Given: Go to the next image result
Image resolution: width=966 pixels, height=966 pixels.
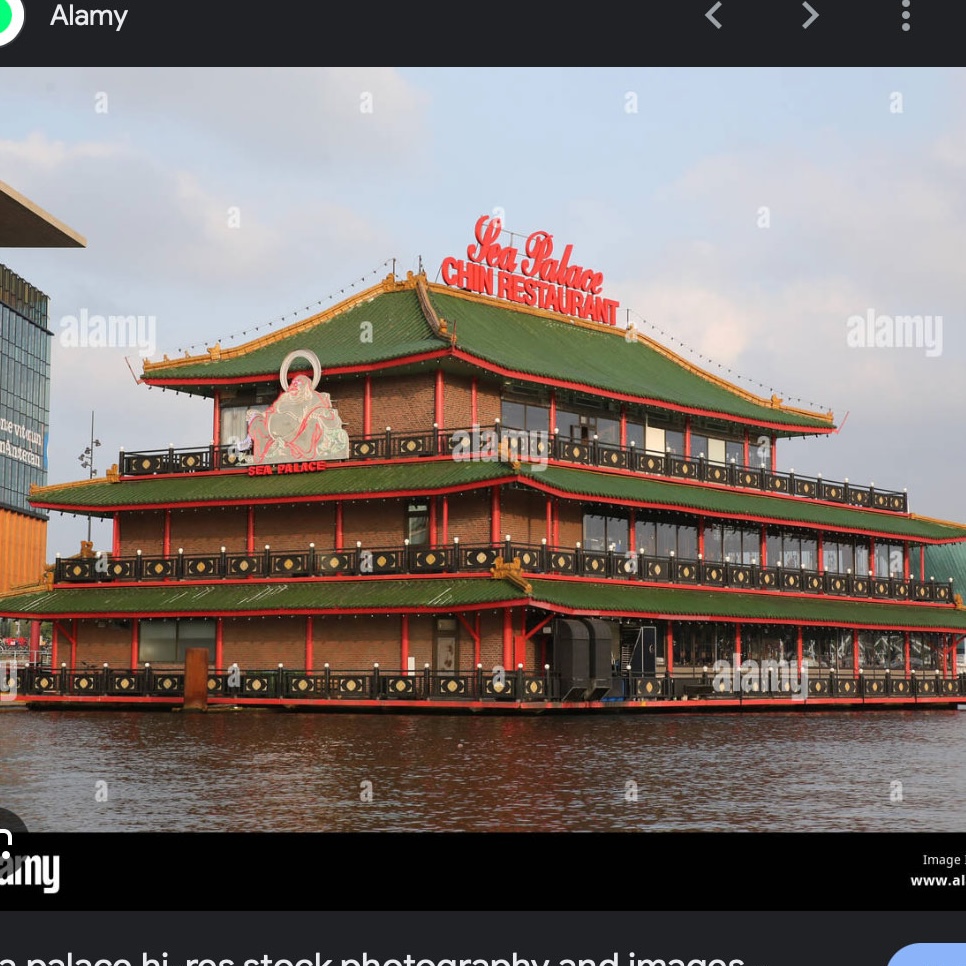Looking at the screenshot, I should 810,16.
